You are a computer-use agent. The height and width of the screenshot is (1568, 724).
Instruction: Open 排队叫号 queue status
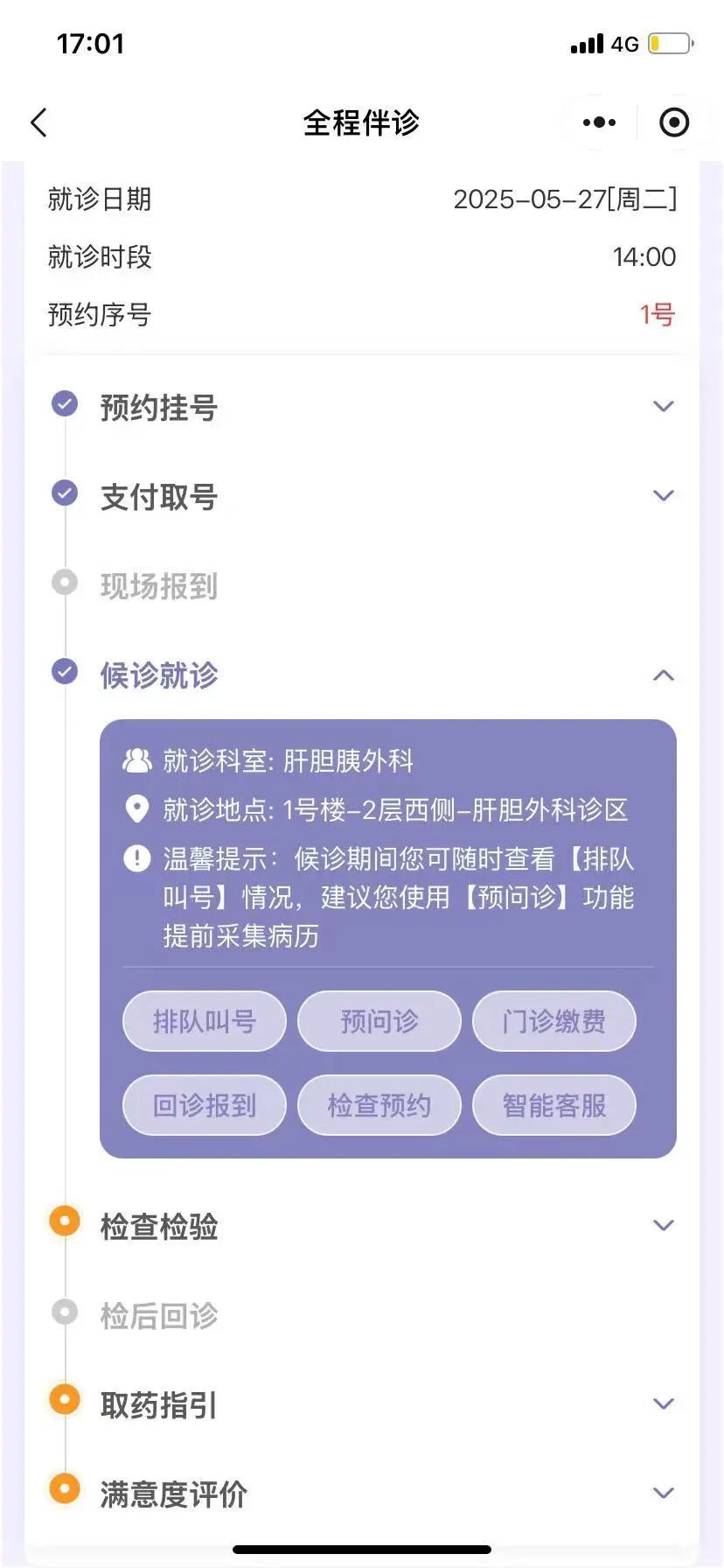coord(204,1021)
